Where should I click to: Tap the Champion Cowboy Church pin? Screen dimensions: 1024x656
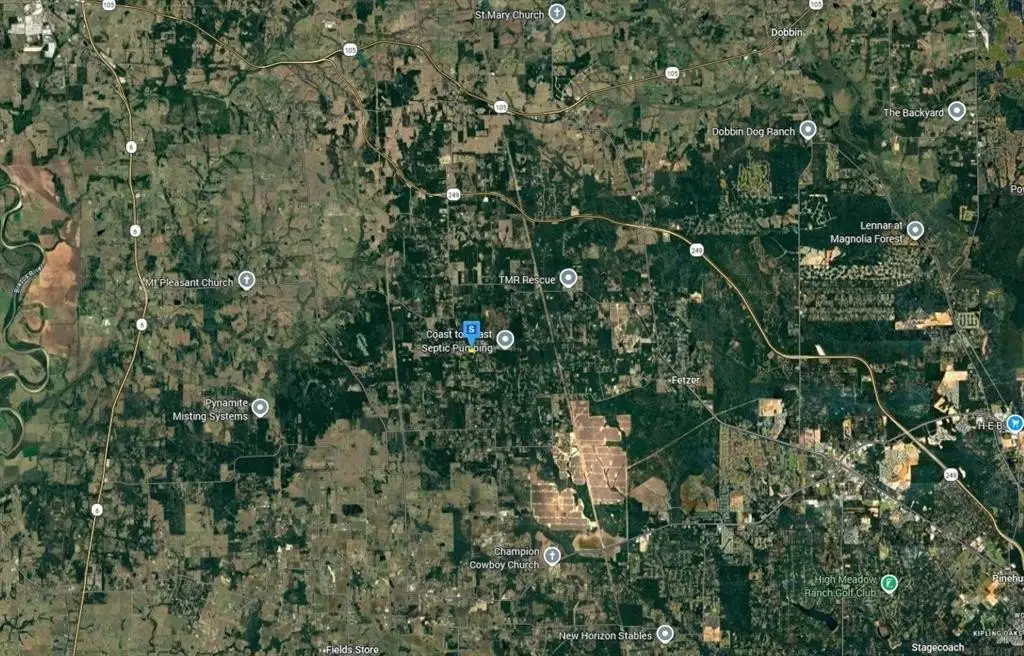click(552, 555)
